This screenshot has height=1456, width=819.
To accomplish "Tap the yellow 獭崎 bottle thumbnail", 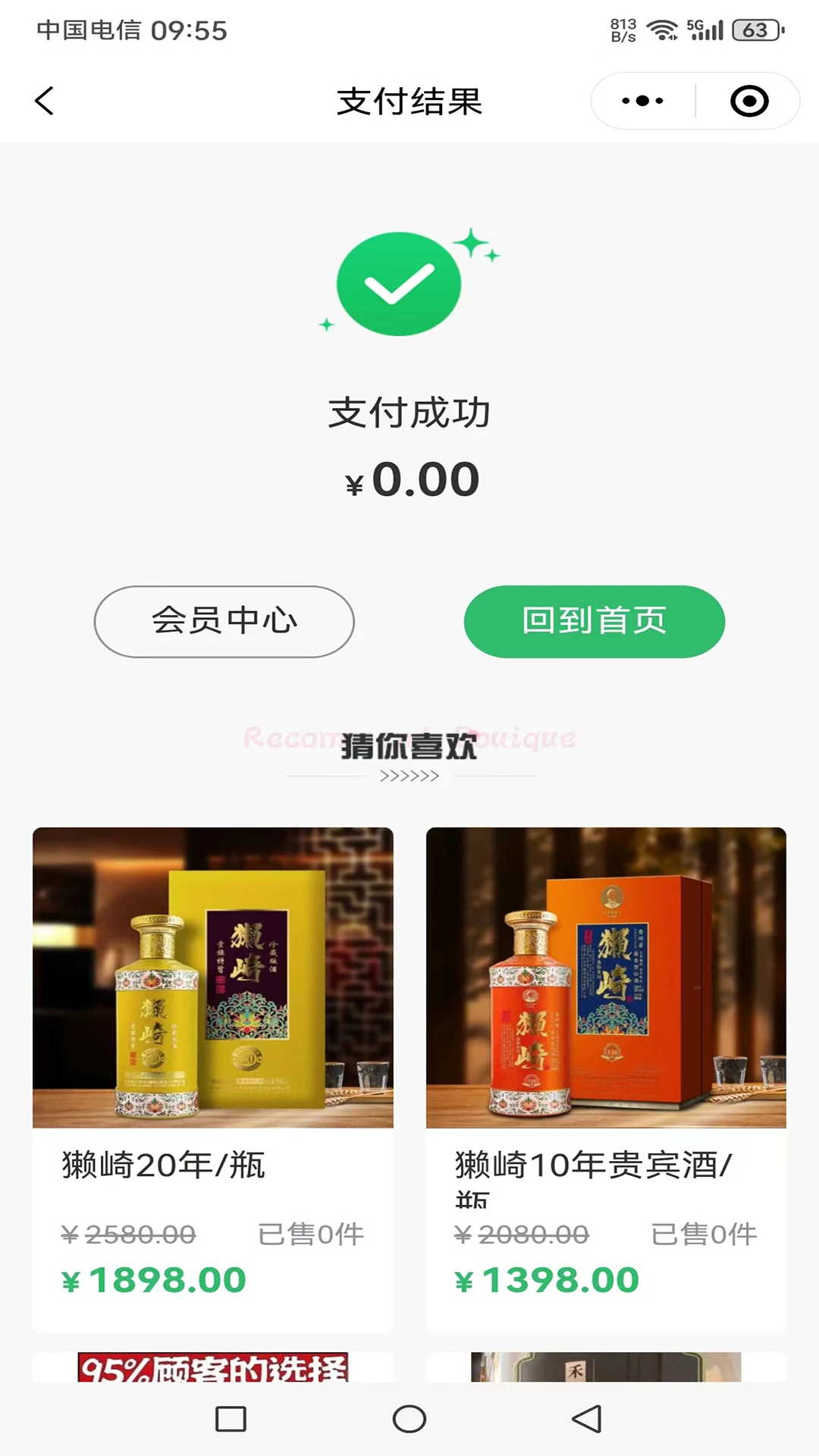I will point(213,978).
